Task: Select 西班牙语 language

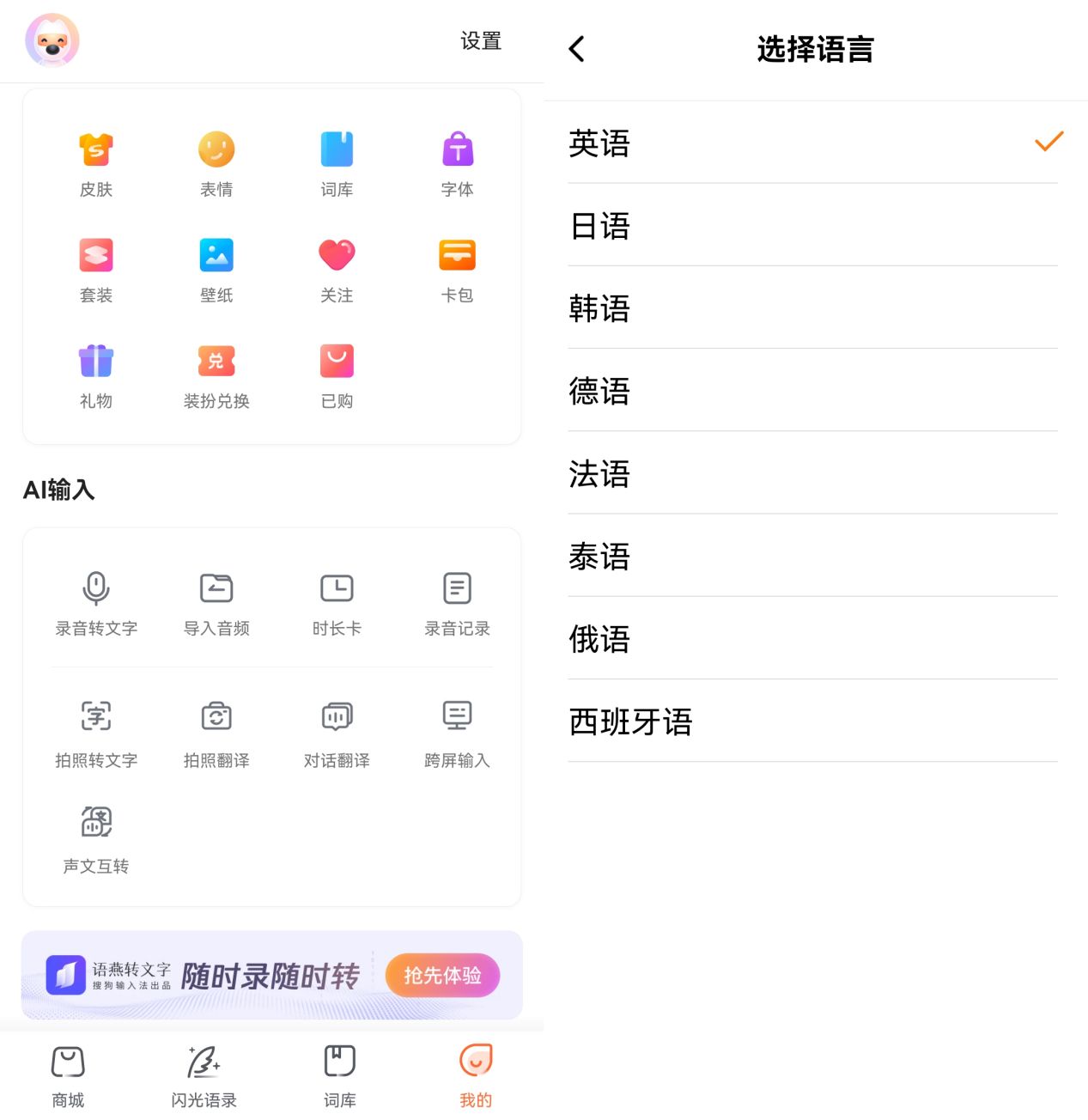Action: (x=812, y=721)
